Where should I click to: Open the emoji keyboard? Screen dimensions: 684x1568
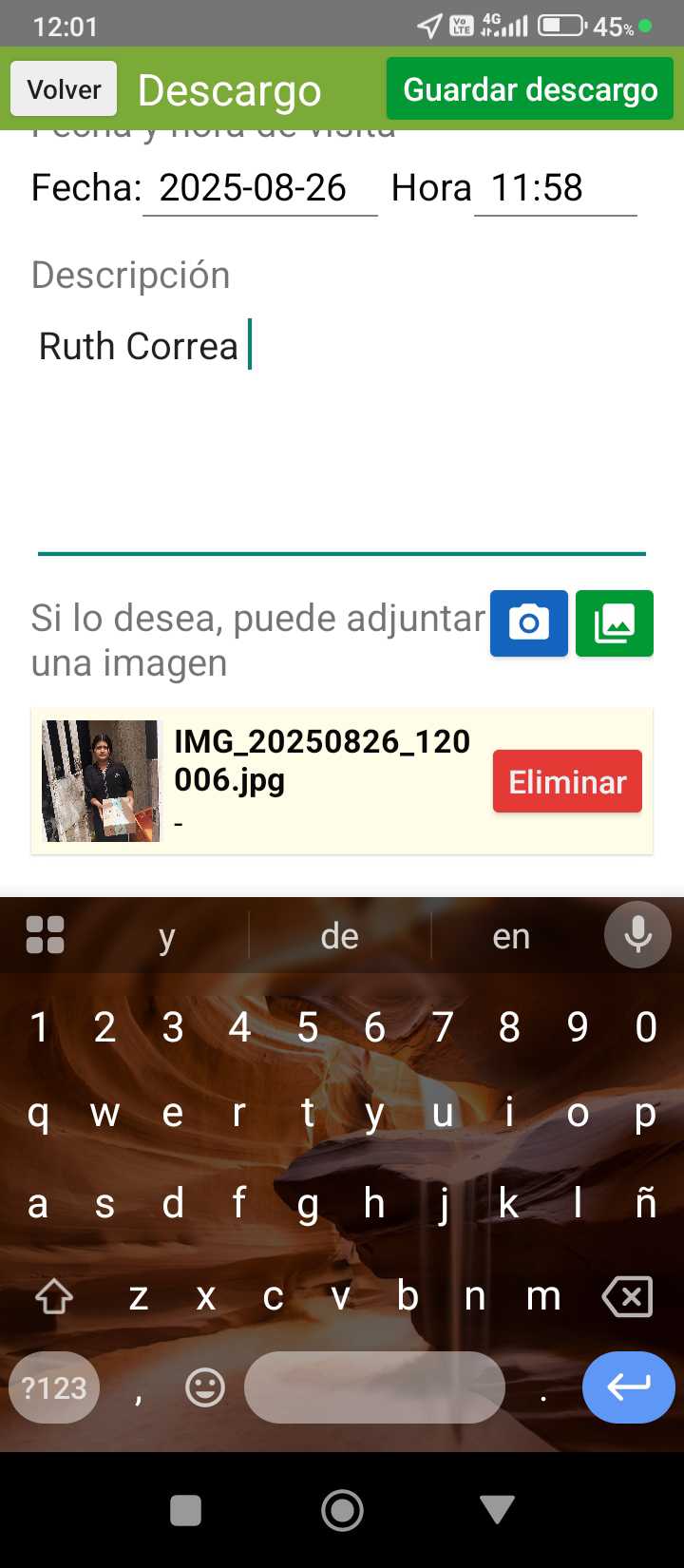(x=205, y=1388)
